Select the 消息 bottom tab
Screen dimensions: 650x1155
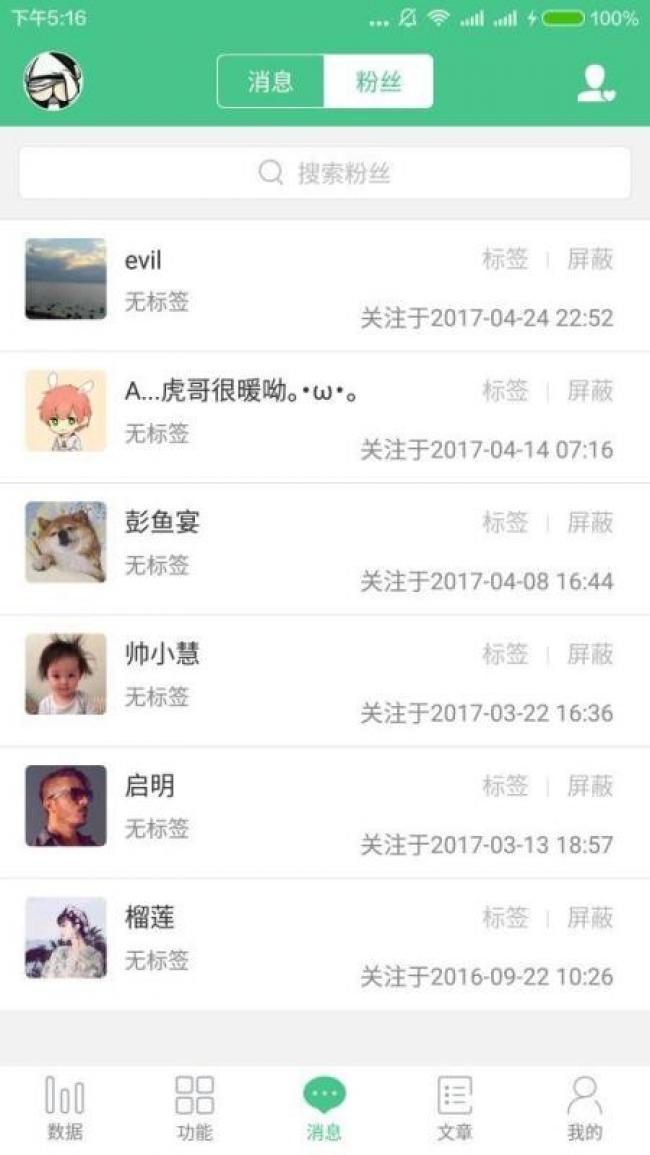(x=324, y=1109)
